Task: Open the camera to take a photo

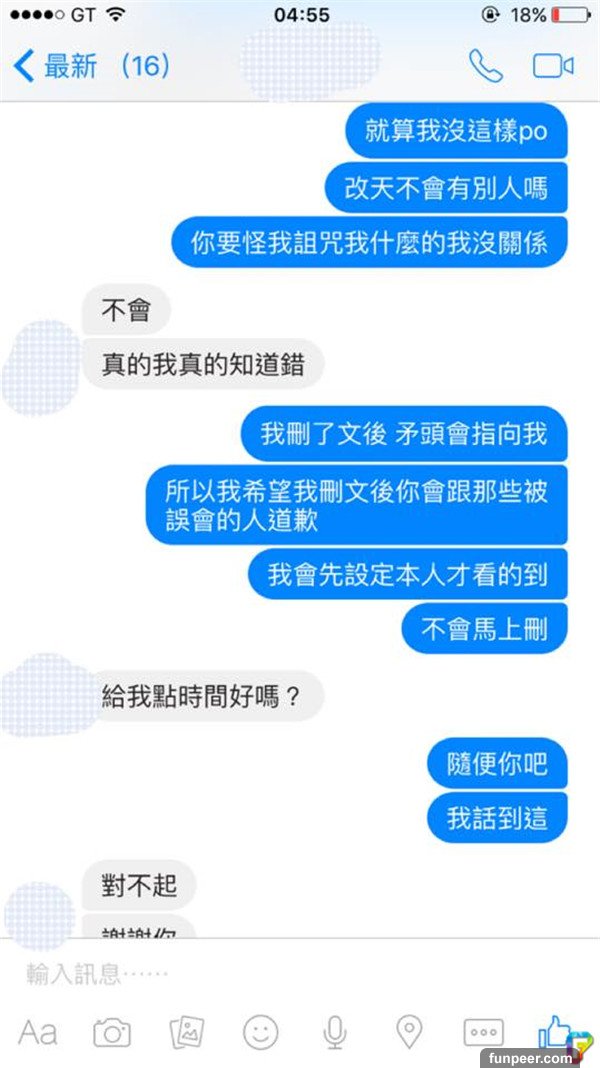Action: coord(112,1032)
